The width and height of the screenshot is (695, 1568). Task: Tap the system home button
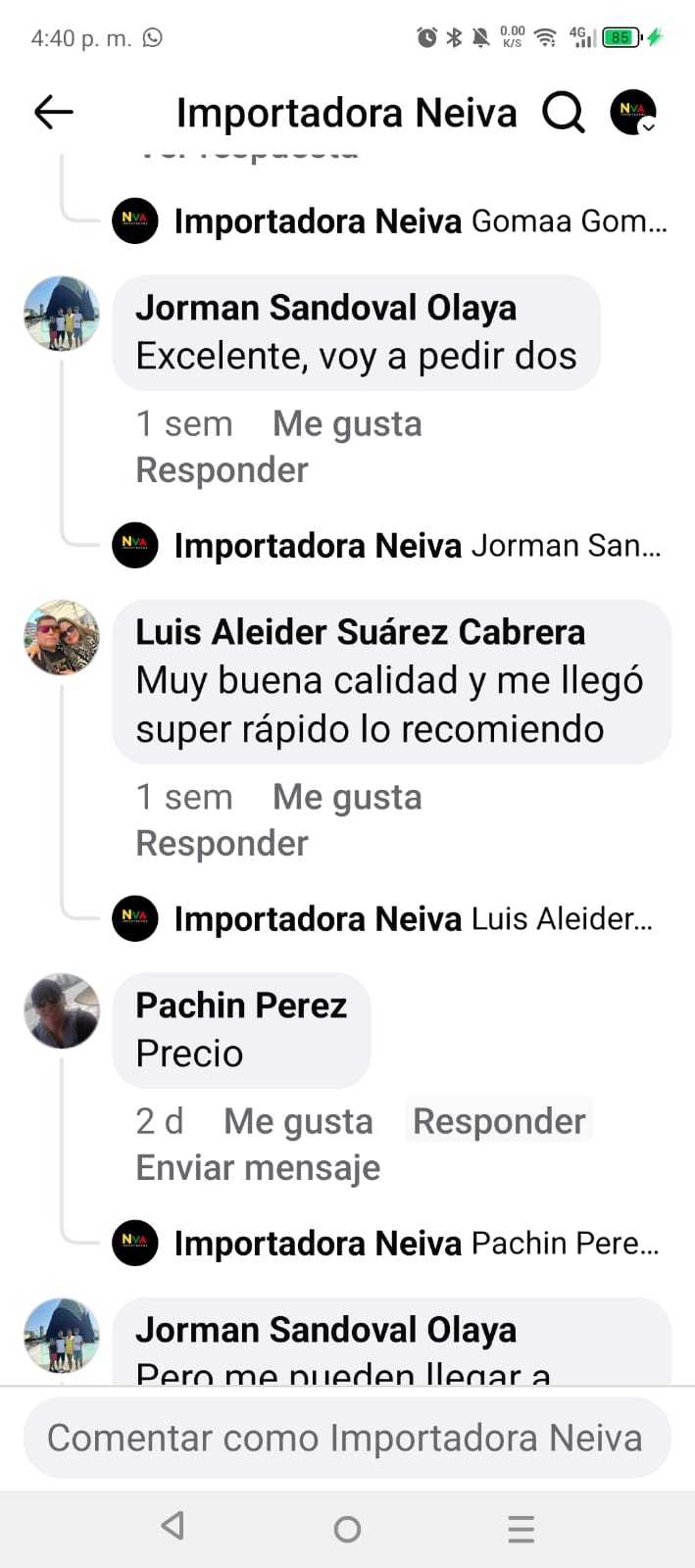coord(347,1529)
